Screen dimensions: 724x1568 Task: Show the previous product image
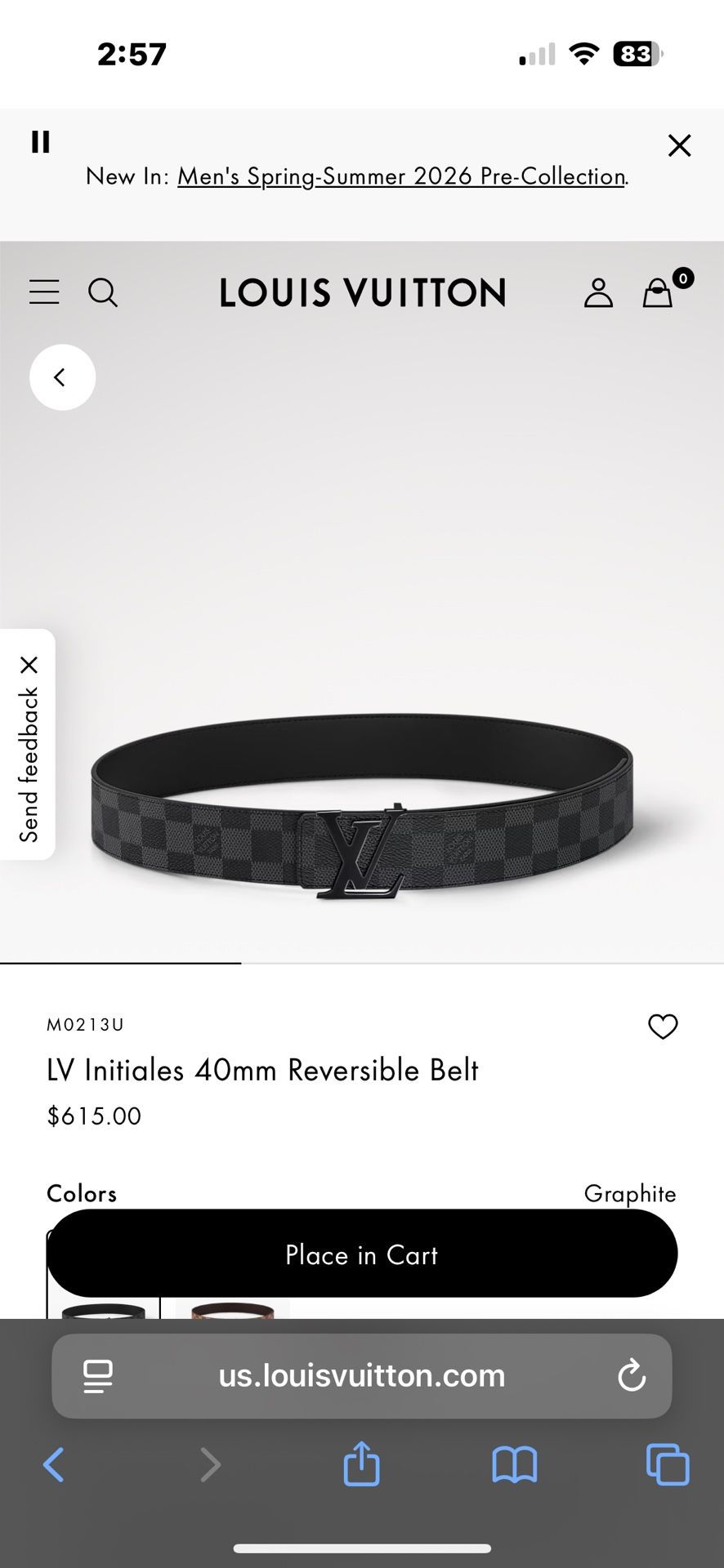pos(62,376)
